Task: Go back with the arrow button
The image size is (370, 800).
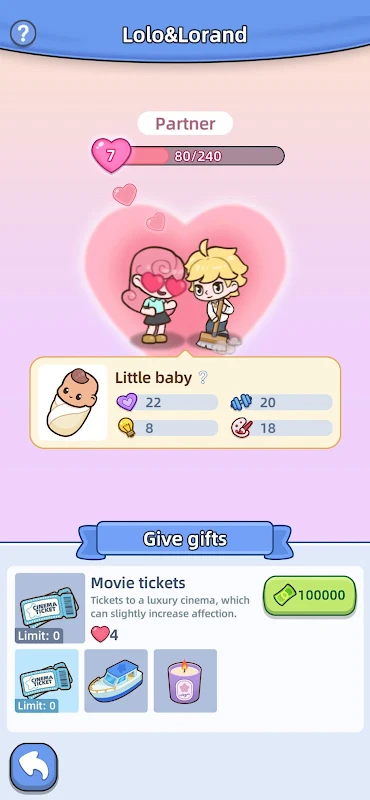Action: click(34, 767)
